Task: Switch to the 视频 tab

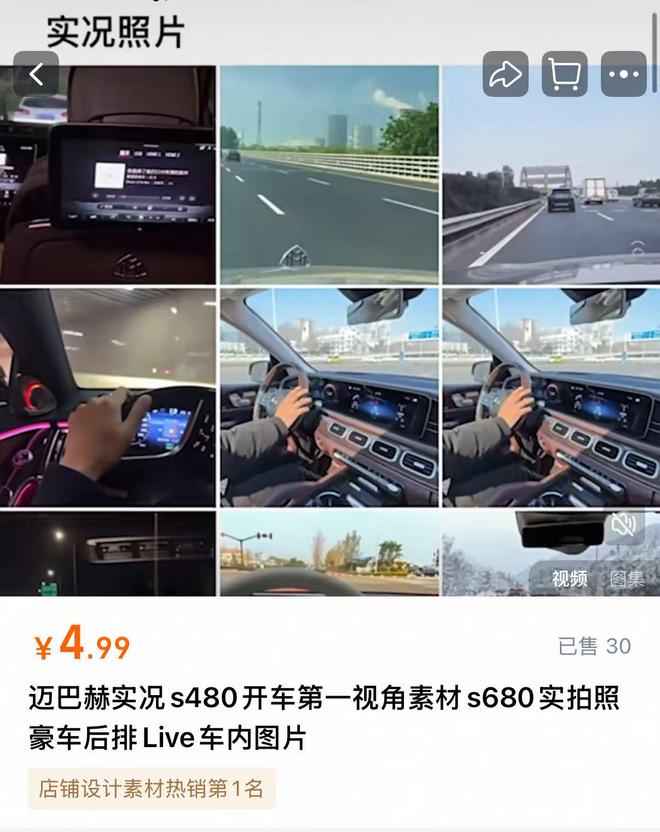Action: [x=570, y=578]
